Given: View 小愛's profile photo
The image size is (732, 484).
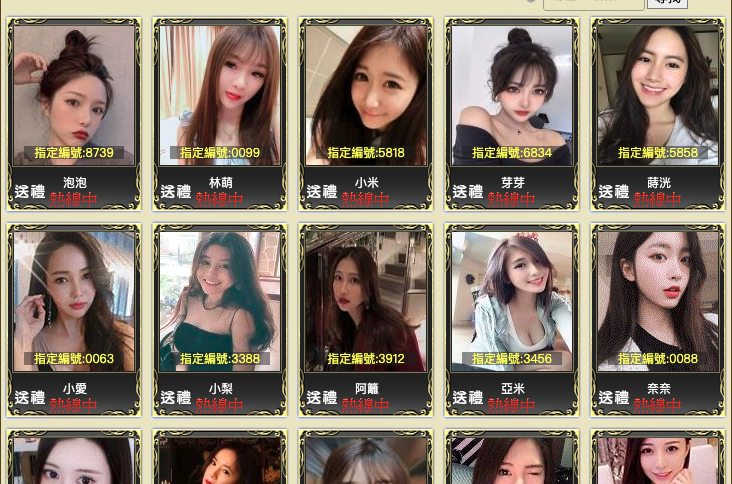Looking at the screenshot, I should point(74,300).
